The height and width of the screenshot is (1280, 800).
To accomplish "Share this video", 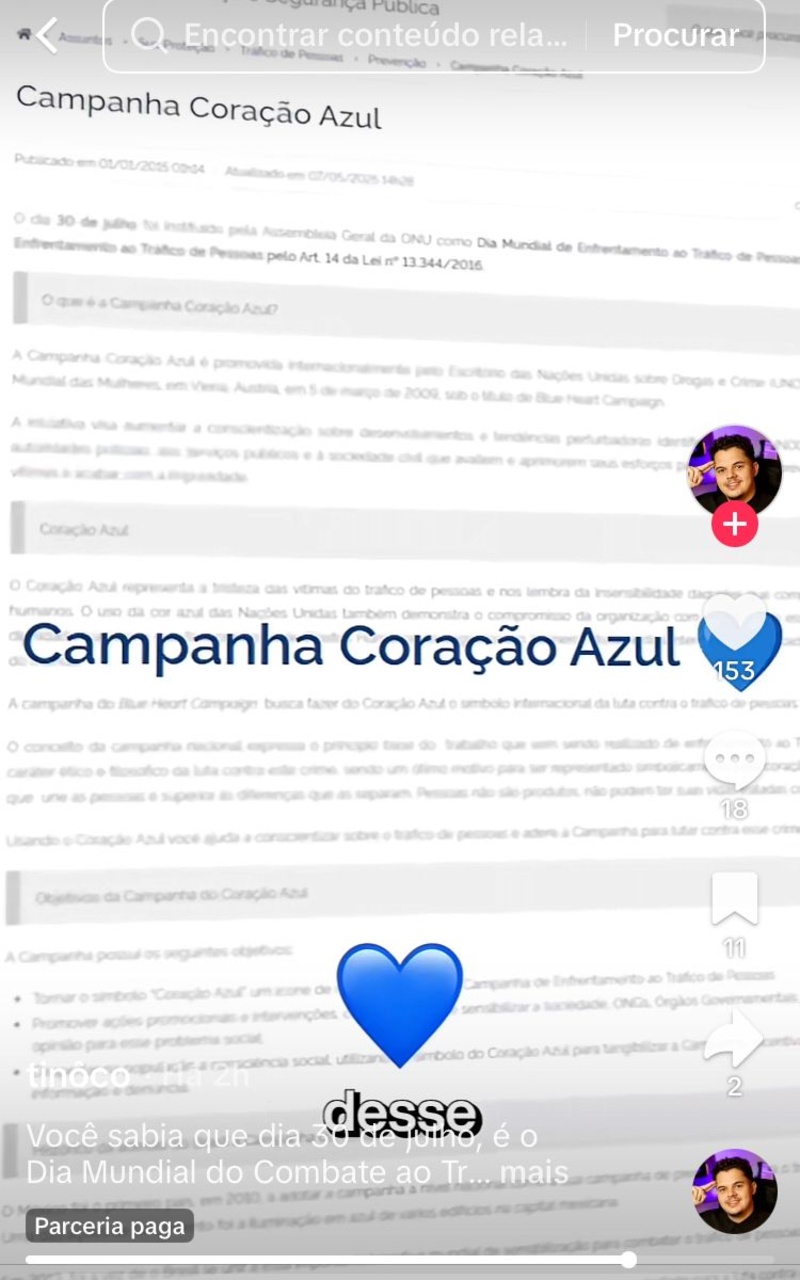I will [x=734, y=1040].
